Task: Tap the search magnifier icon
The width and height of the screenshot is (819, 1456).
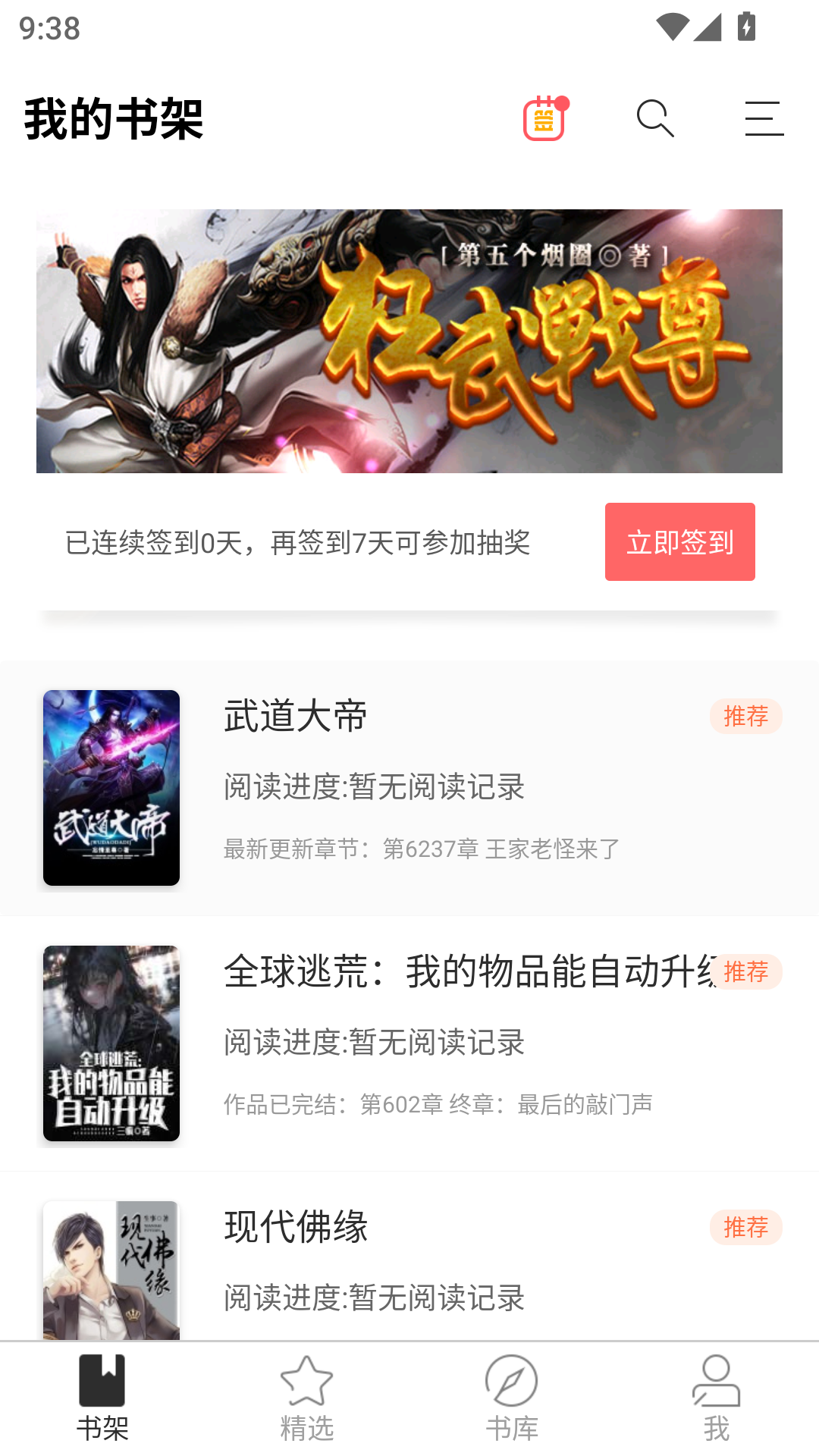Action: pyautogui.click(x=655, y=118)
